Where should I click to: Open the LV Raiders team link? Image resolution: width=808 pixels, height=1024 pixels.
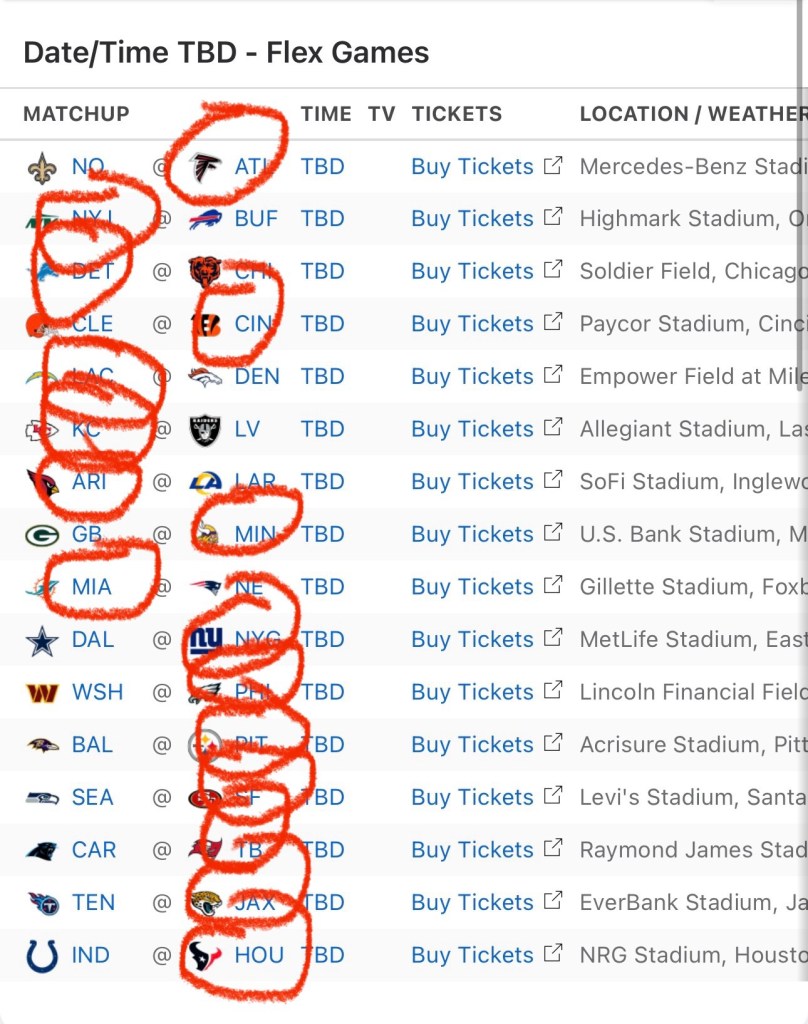coord(247,429)
